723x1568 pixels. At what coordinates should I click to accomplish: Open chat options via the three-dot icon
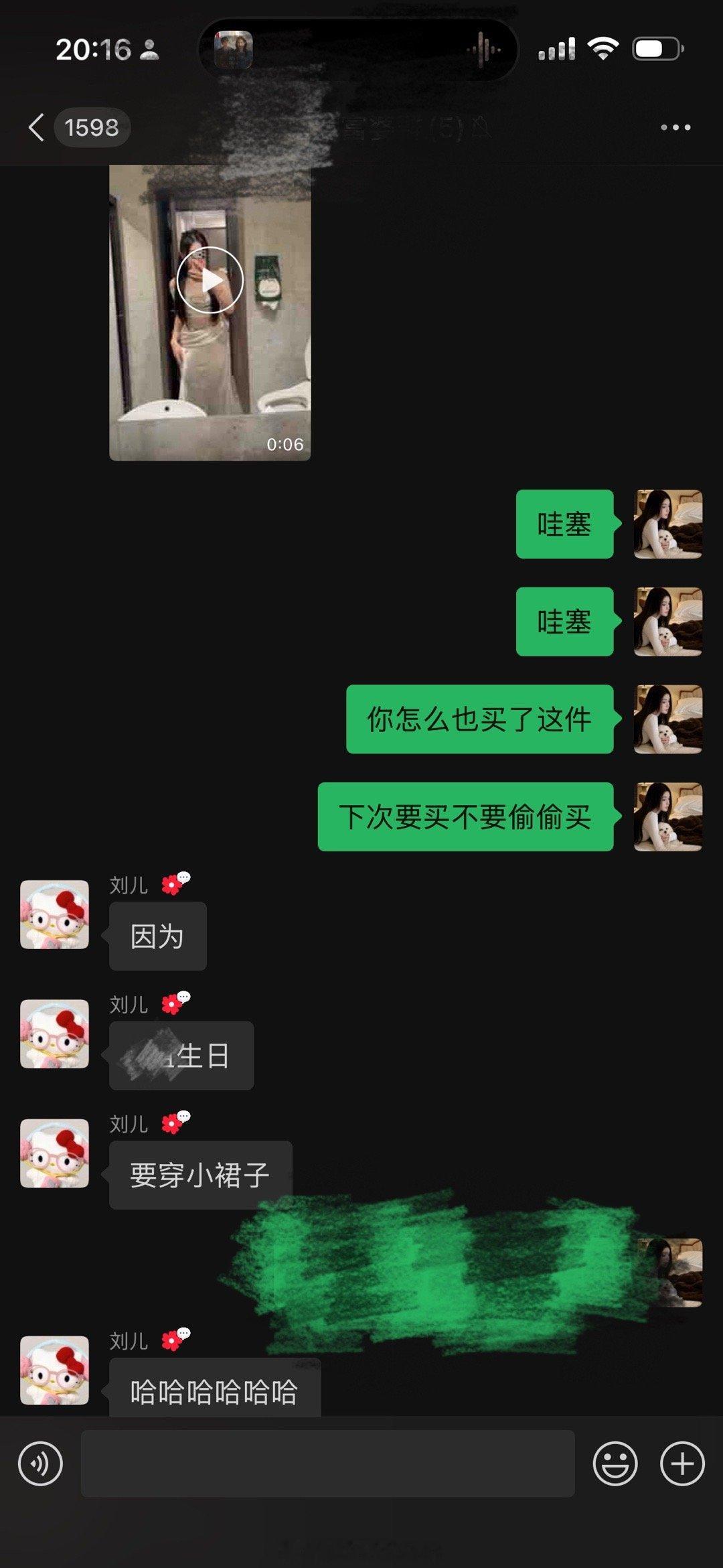click(x=675, y=126)
